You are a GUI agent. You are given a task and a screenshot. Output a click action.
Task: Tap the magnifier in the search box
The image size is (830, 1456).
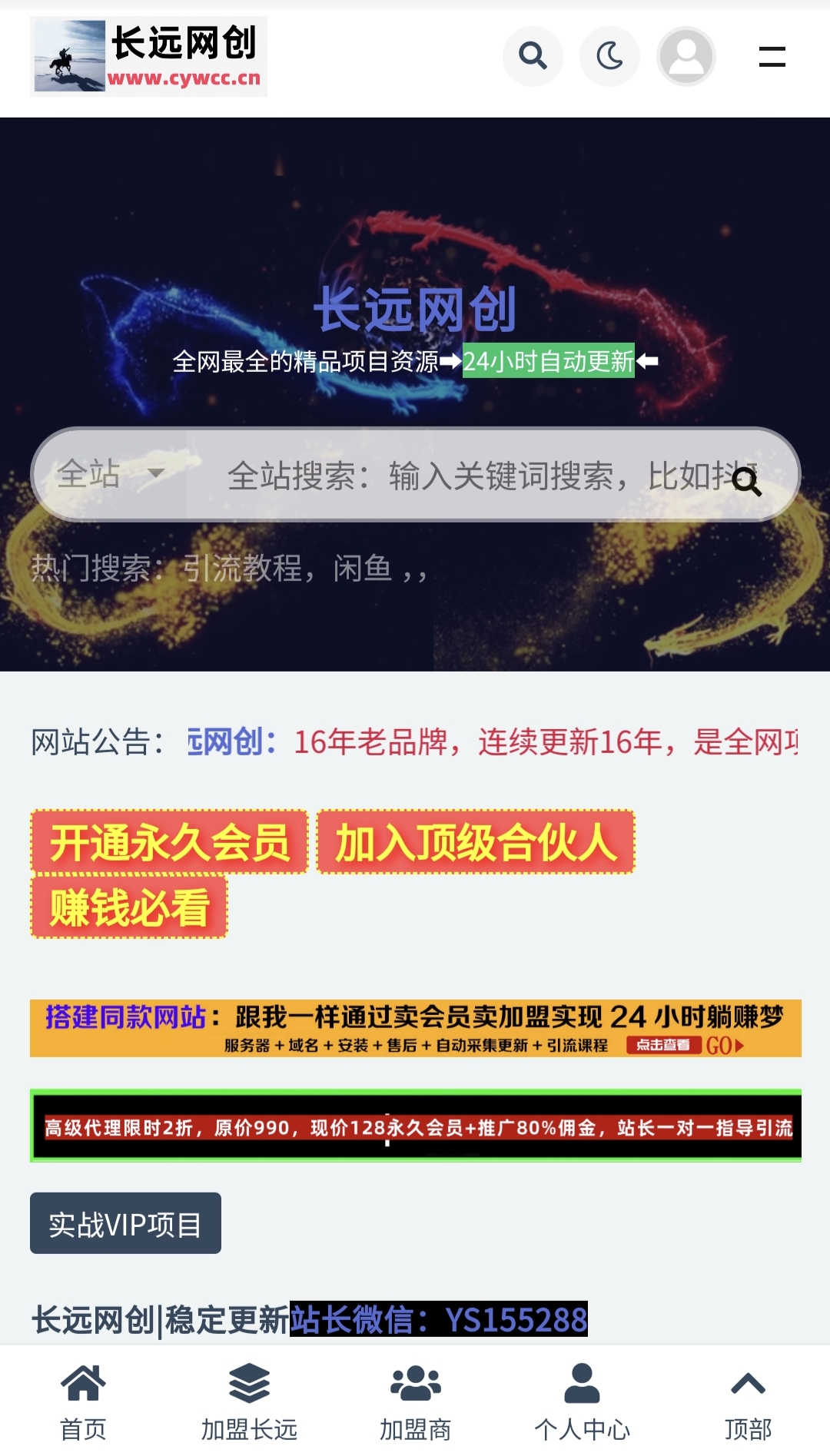pos(746,481)
